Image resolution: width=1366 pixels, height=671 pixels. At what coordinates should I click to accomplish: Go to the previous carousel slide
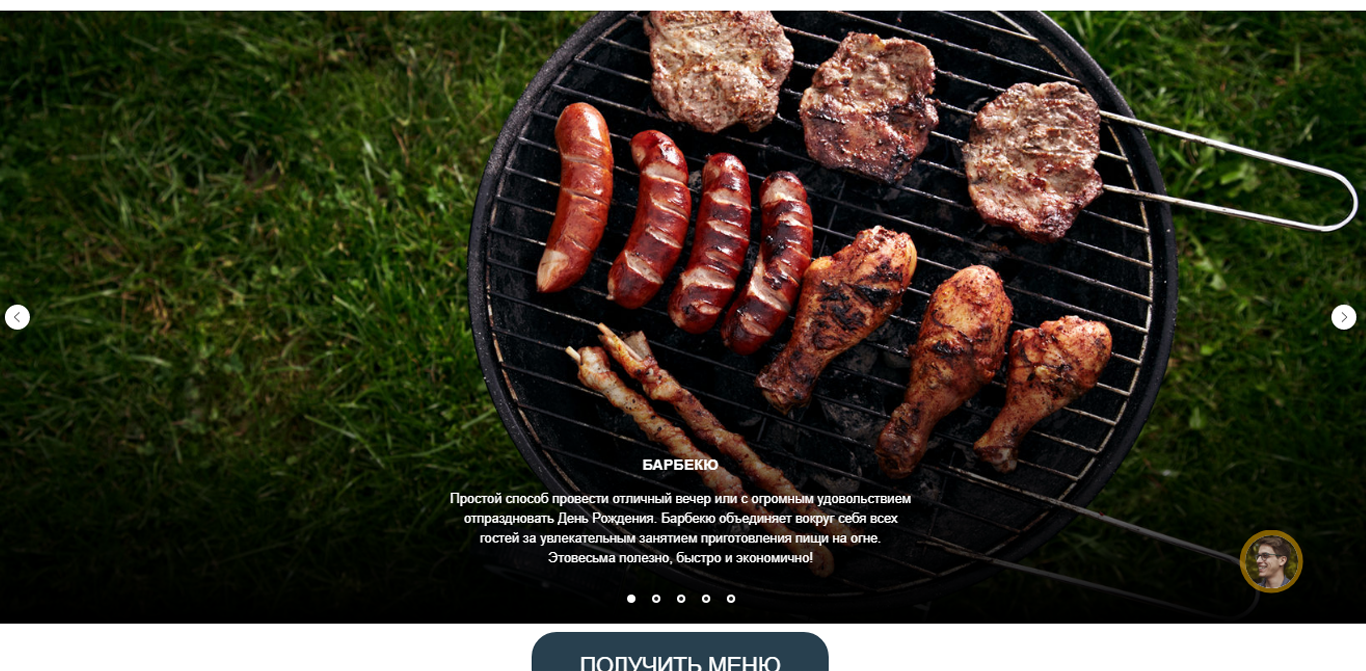tap(17, 317)
